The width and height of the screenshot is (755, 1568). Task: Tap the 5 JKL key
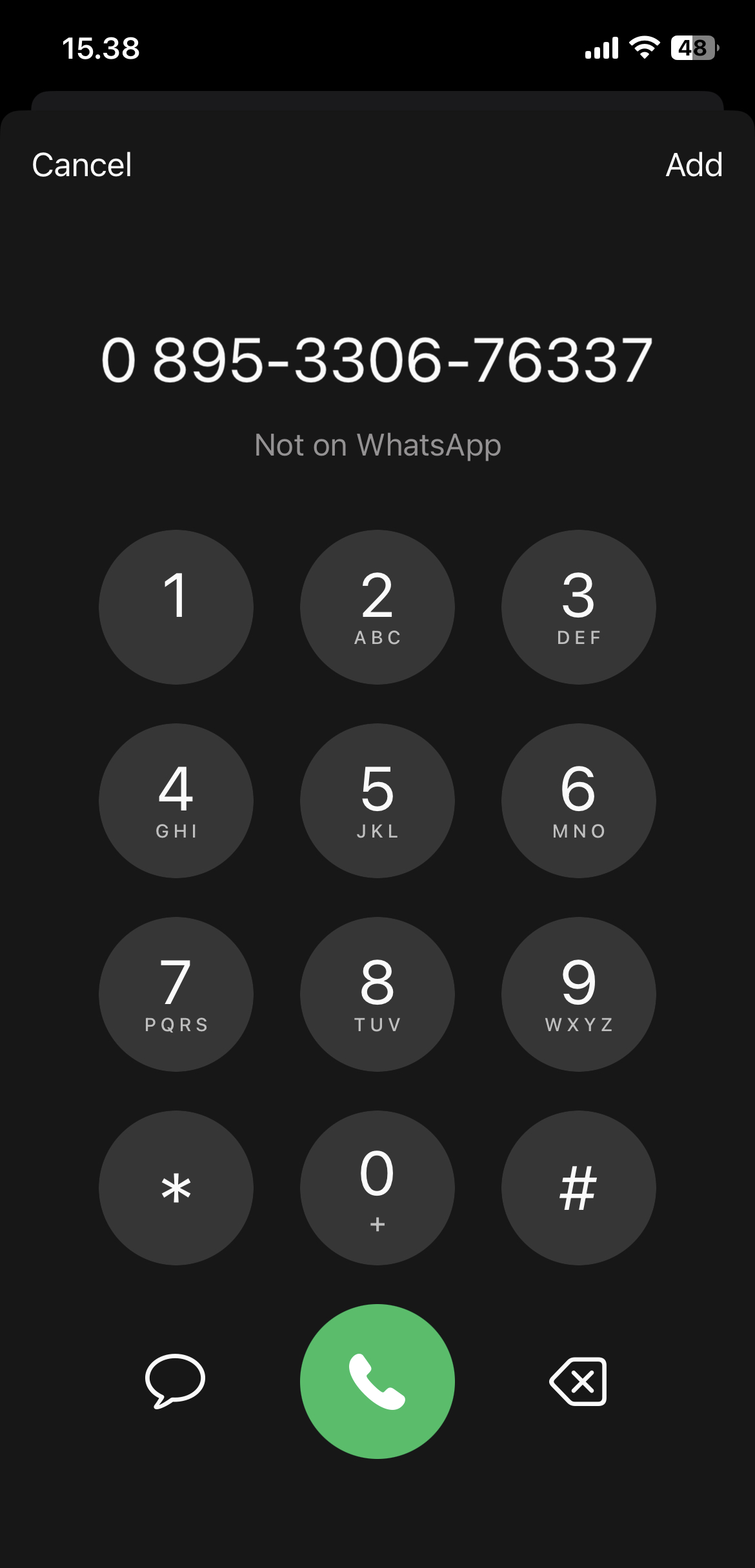377,801
